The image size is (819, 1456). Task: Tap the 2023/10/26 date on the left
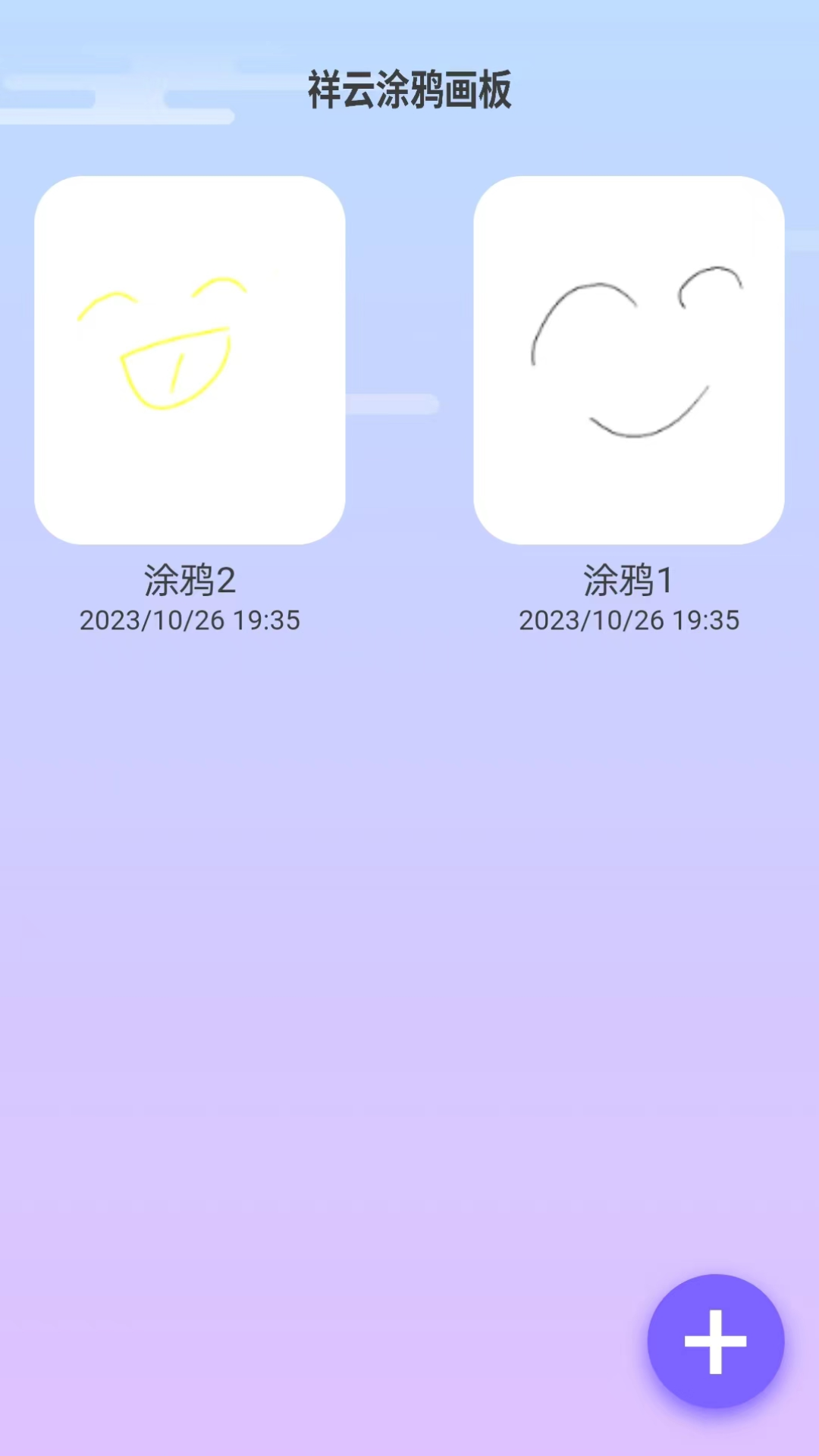coord(190,620)
